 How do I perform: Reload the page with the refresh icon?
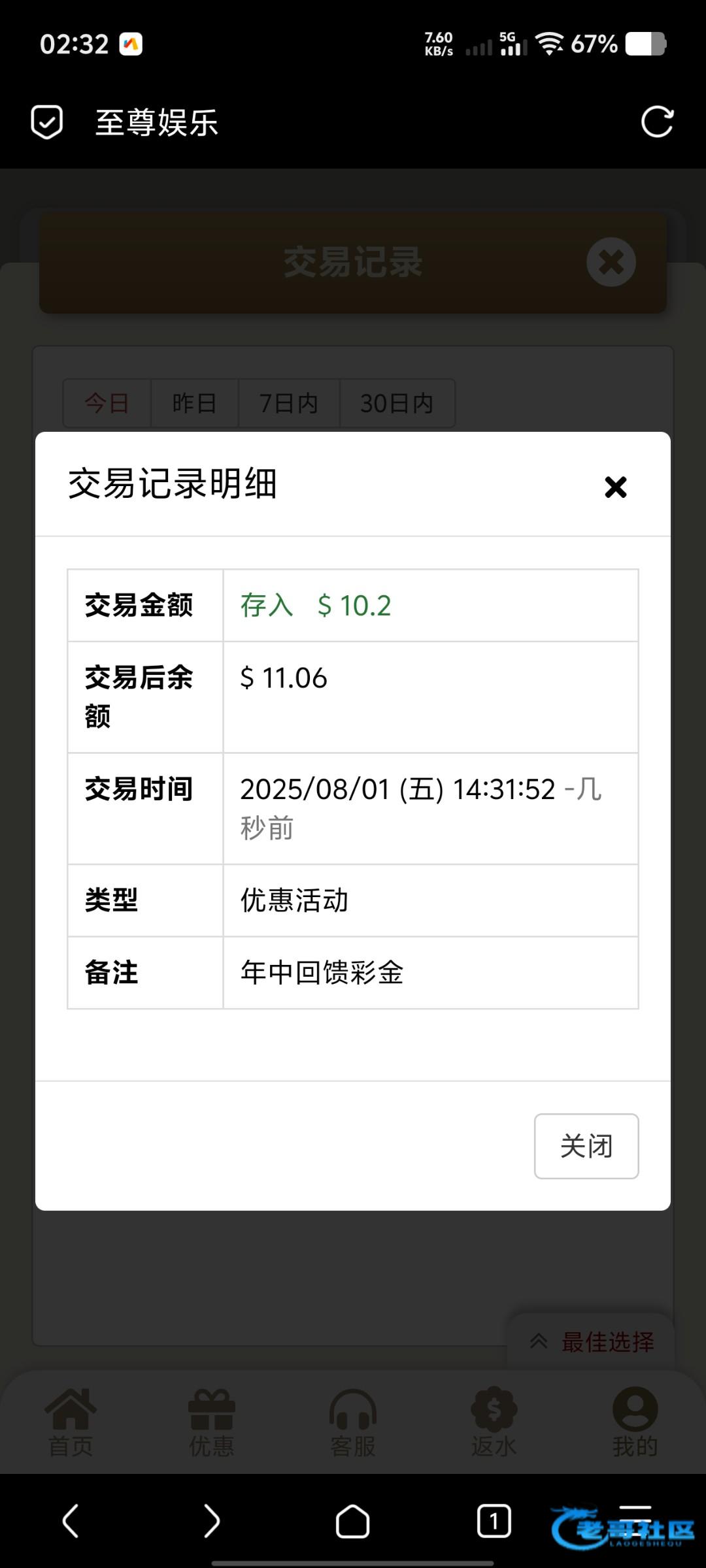(x=657, y=122)
